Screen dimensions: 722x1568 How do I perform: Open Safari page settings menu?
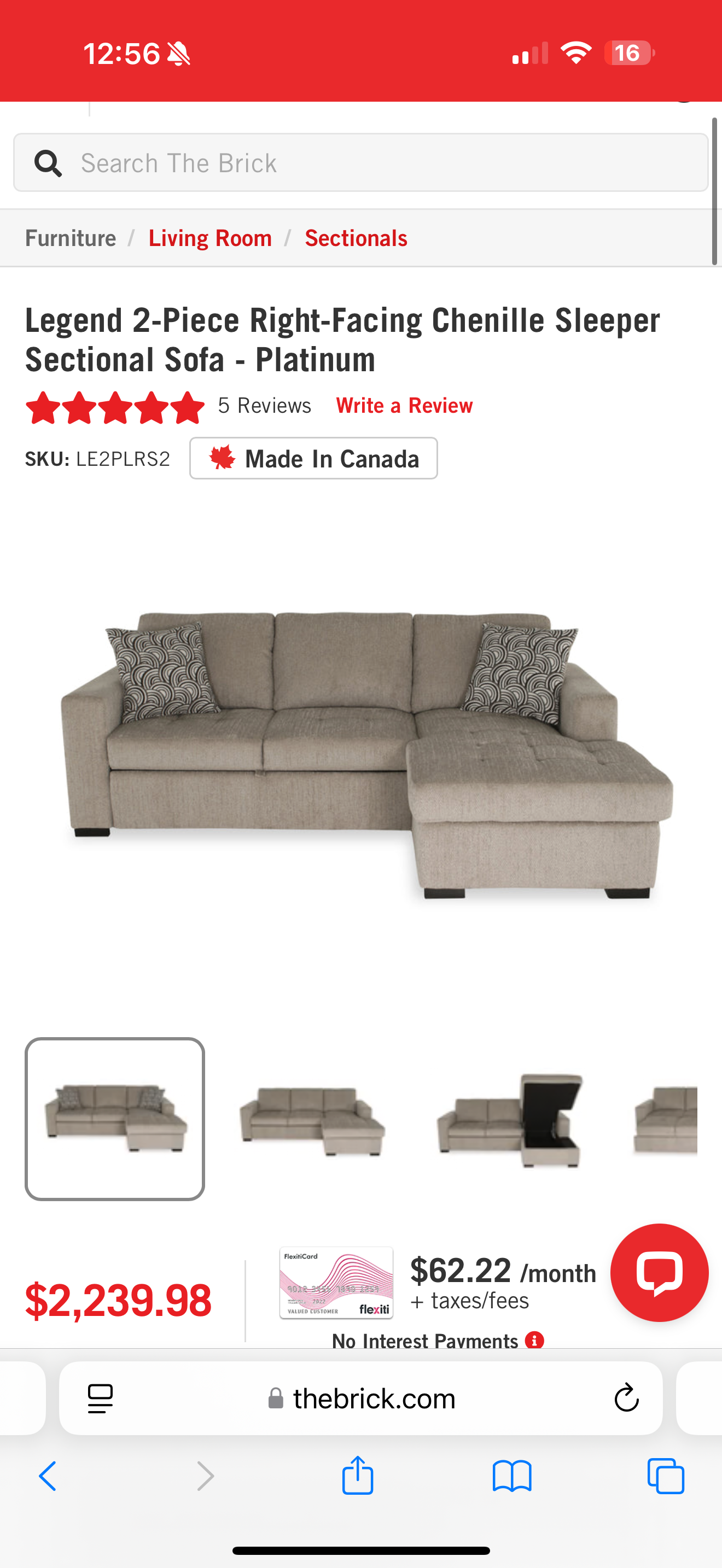[101, 1398]
